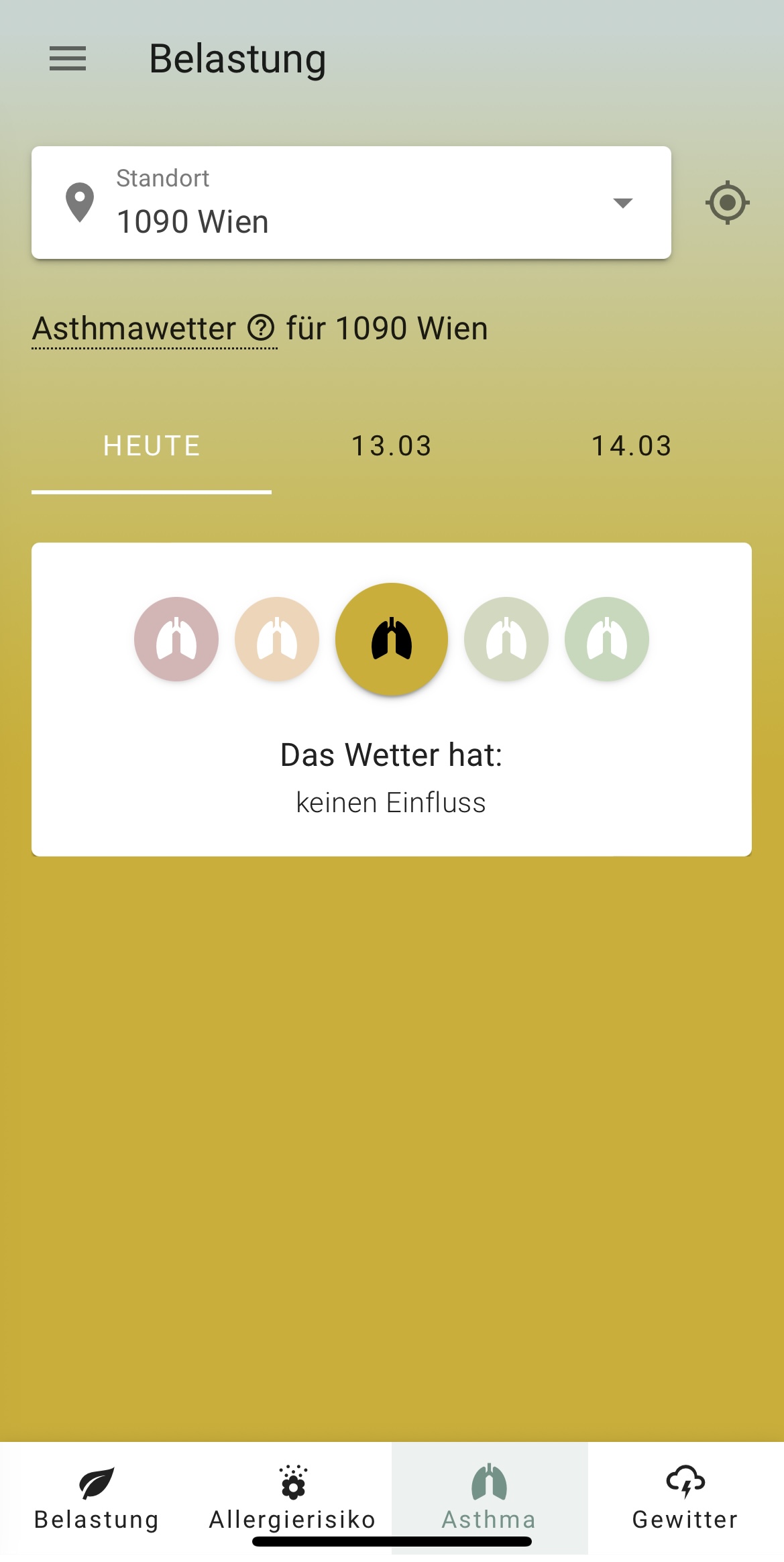784x1562 pixels.
Task: Use current GPS location
Action: point(728,203)
